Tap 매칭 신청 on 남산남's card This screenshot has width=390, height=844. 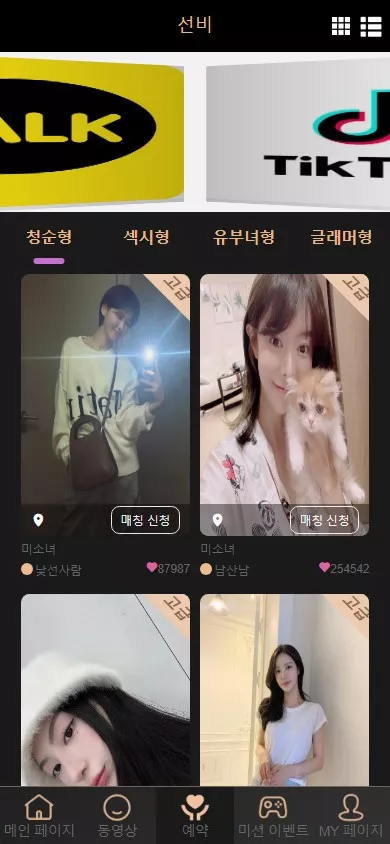(324, 520)
